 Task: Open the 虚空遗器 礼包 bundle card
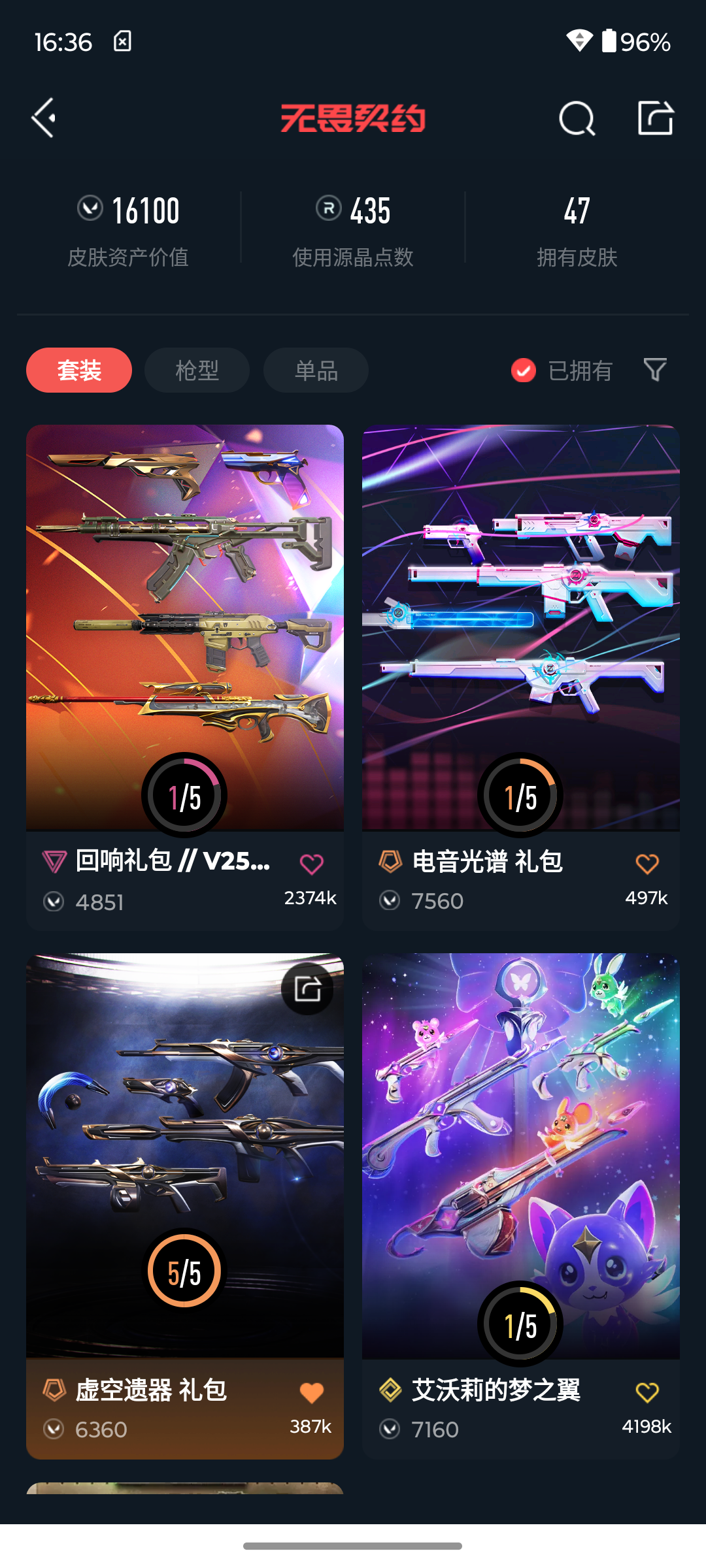tap(185, 1206)
